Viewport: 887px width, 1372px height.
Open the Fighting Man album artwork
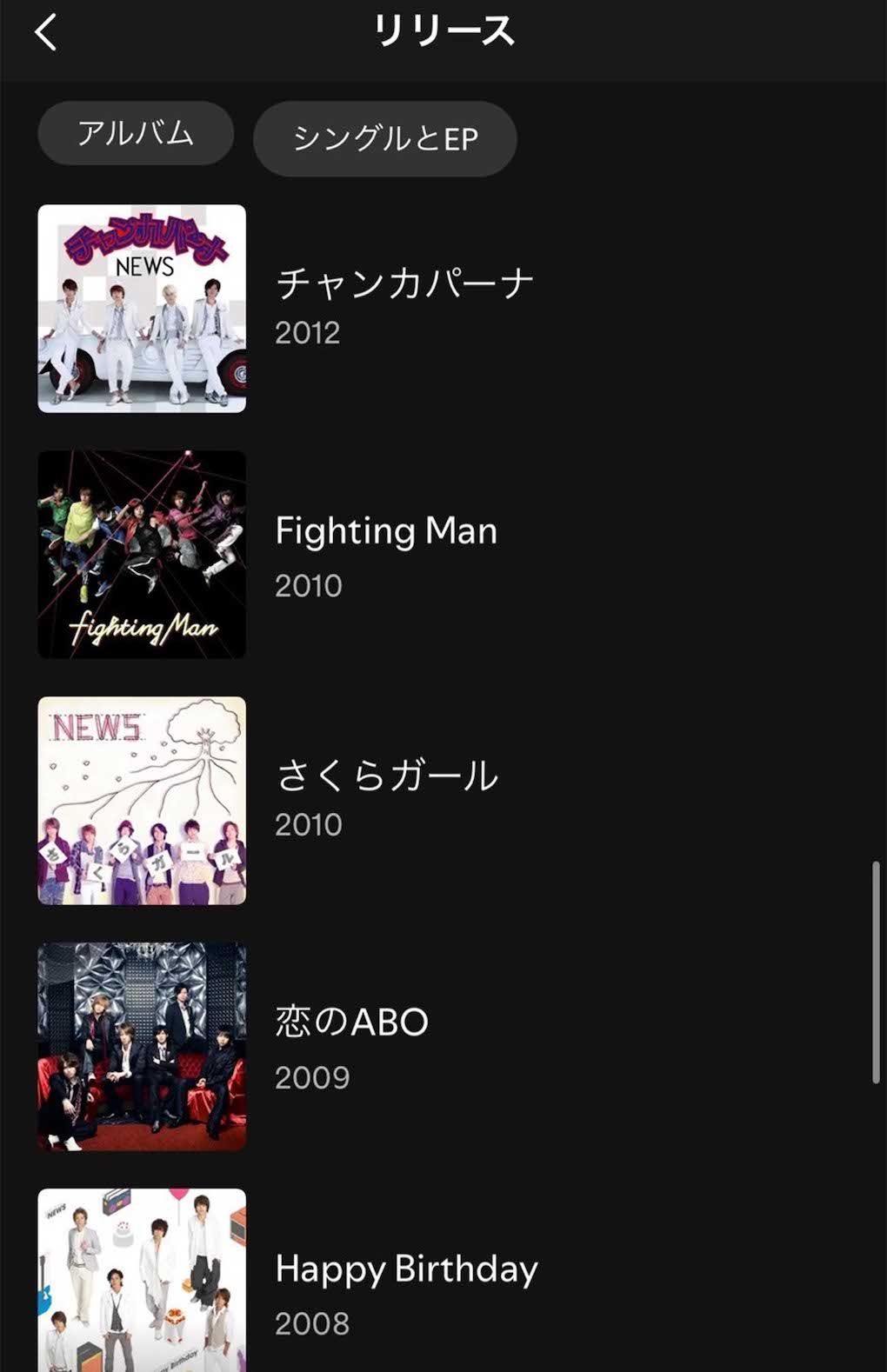[x=142, y=552]
